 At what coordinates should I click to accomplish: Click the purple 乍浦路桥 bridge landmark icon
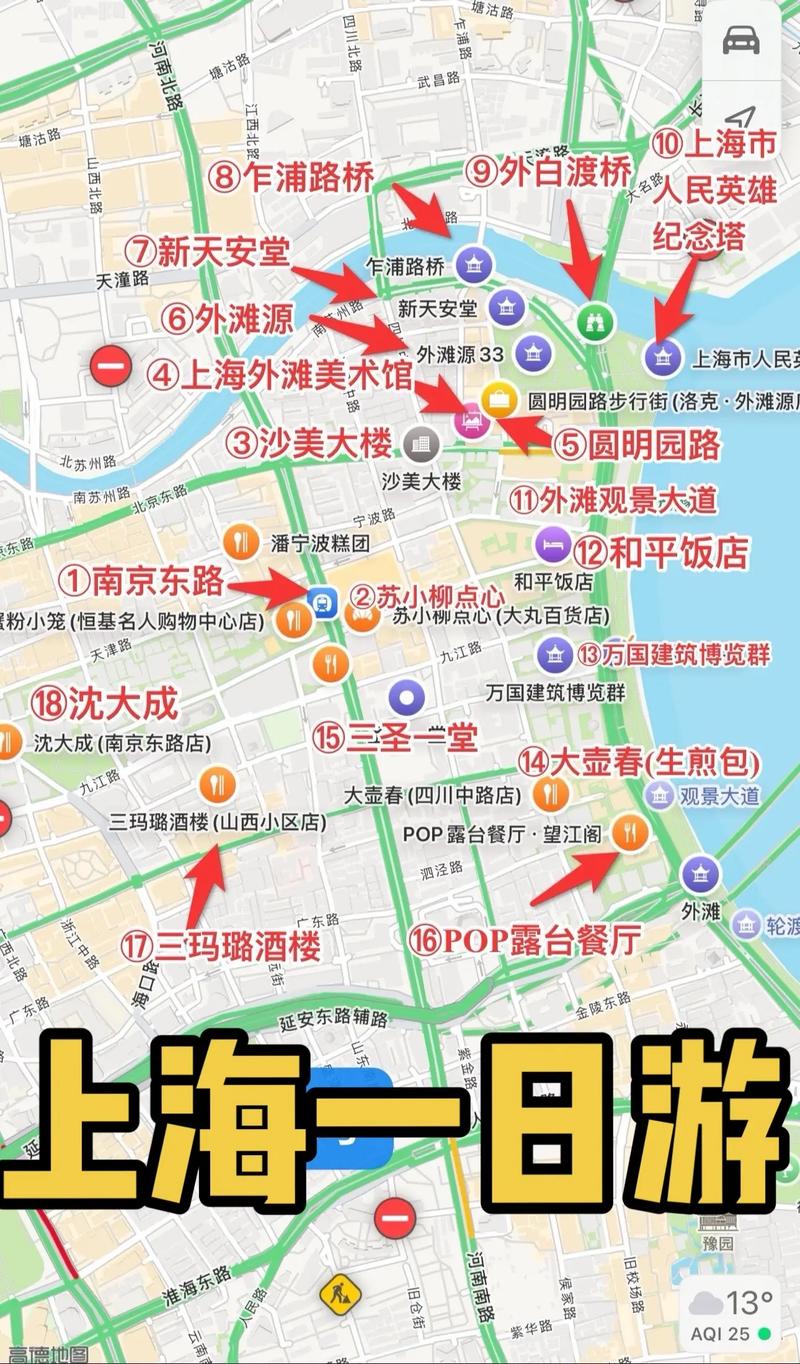pos(474,264)
